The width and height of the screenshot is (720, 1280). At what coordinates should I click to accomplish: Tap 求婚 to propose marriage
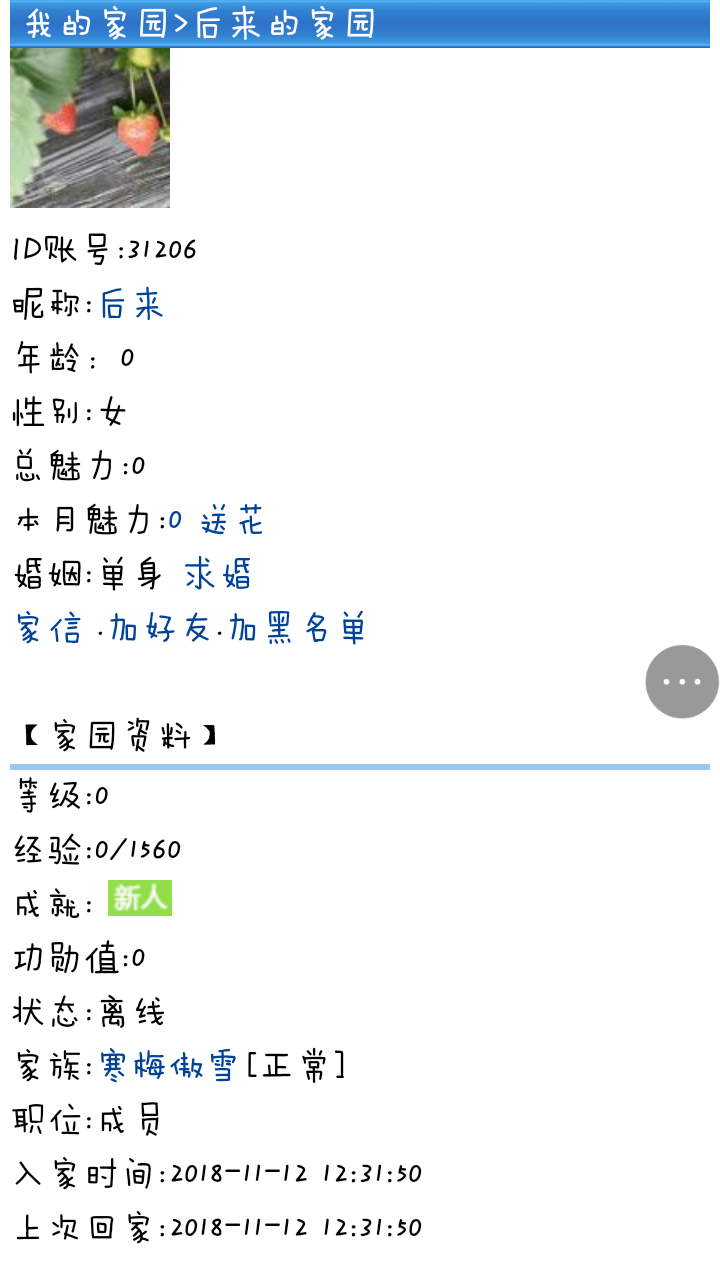tap(218, 575)
